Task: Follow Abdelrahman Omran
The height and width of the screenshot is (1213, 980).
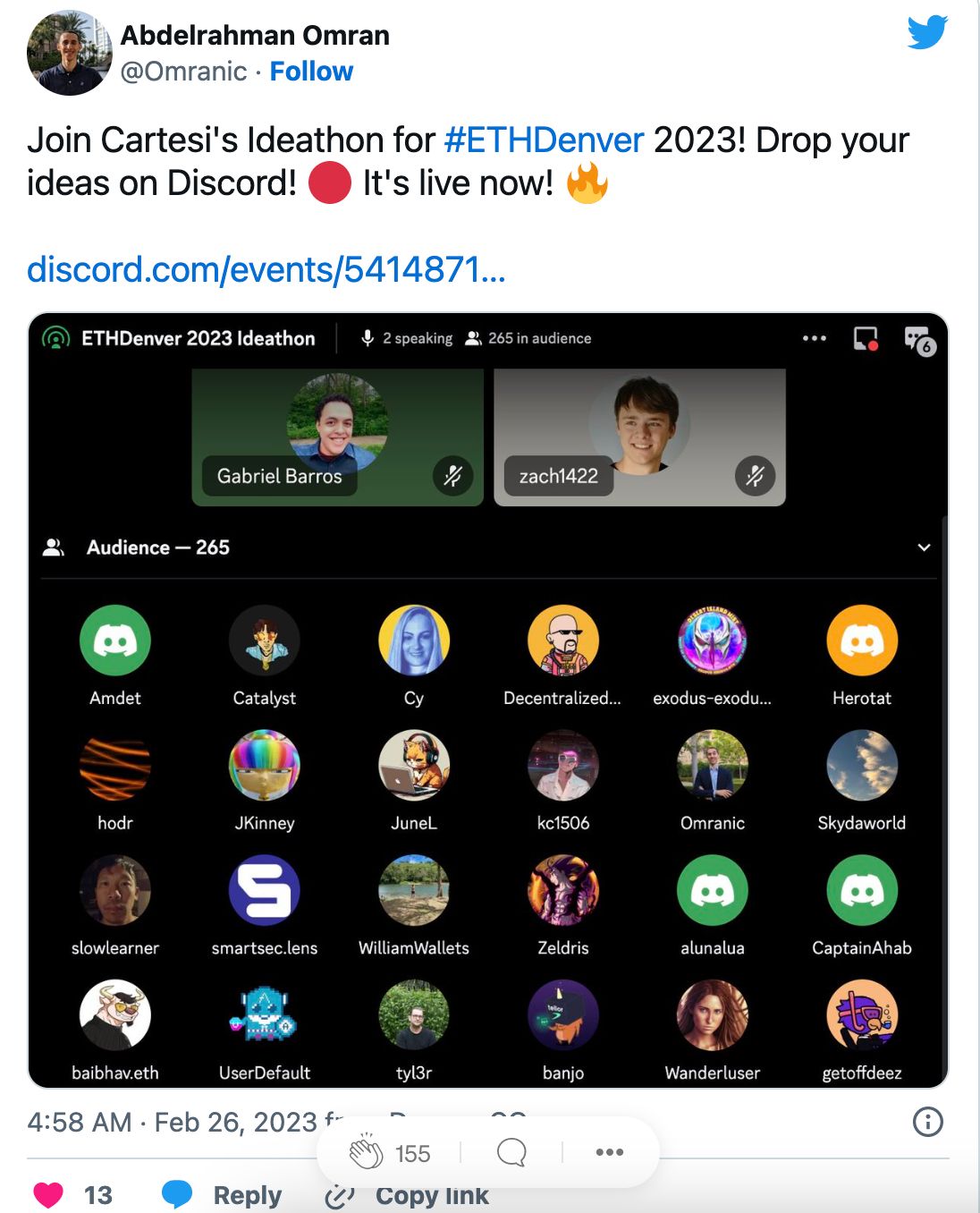Action: tap(311, 72)
